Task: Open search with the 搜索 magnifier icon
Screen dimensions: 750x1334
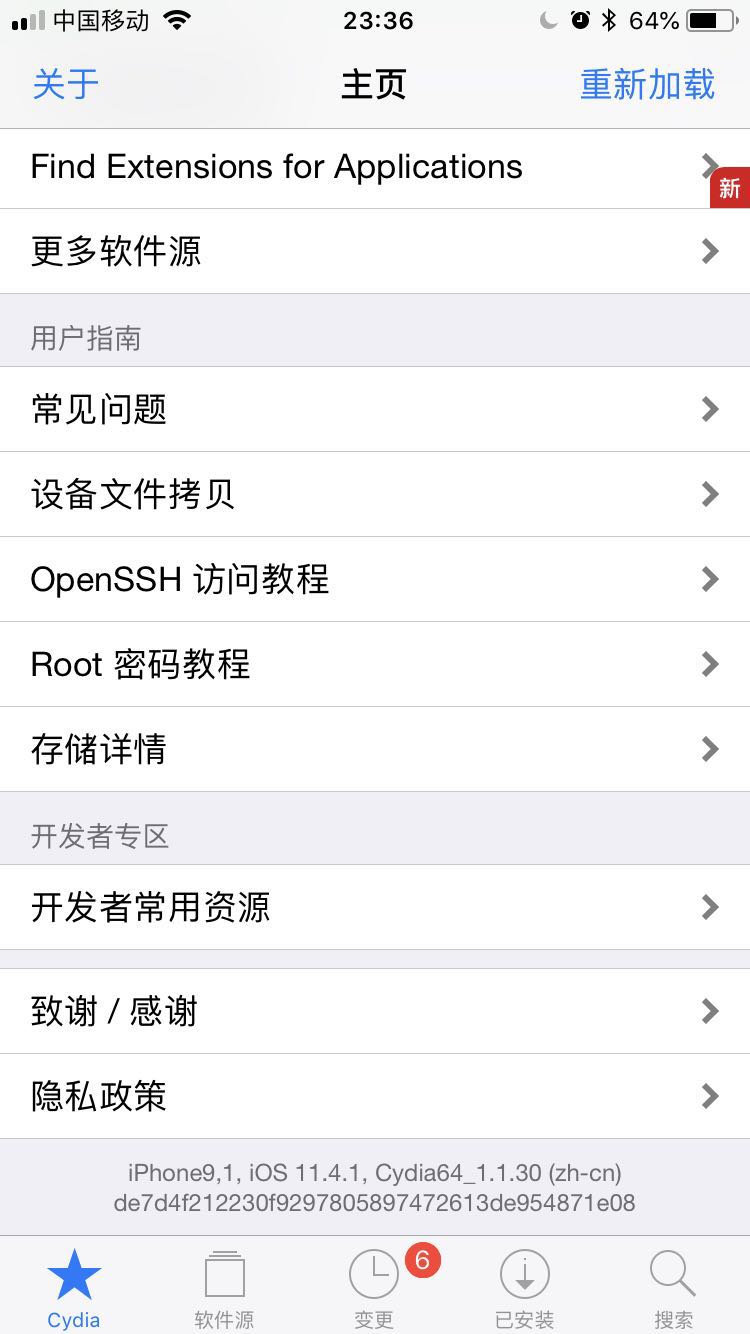Action: coord(673,1274)
